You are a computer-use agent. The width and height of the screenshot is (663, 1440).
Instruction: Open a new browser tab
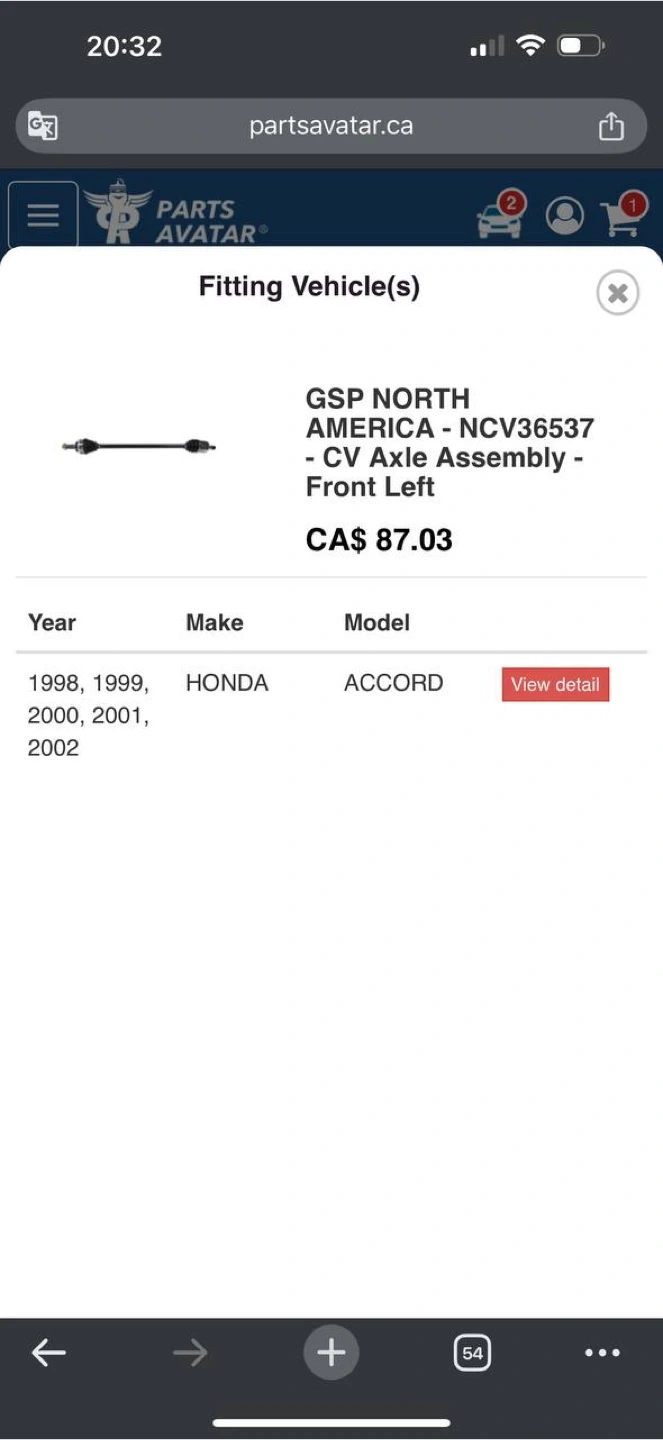331,1353
